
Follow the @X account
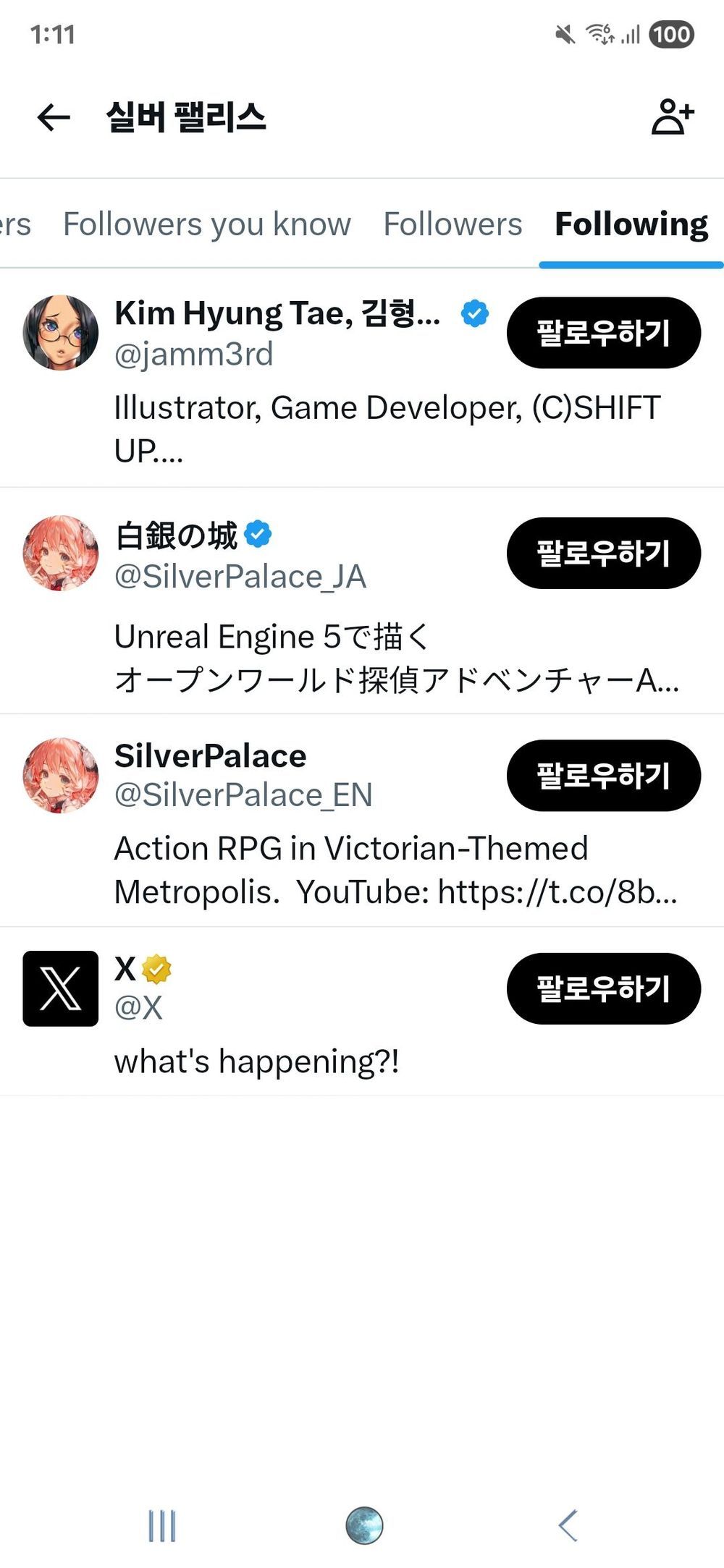[x=603, y=988]
